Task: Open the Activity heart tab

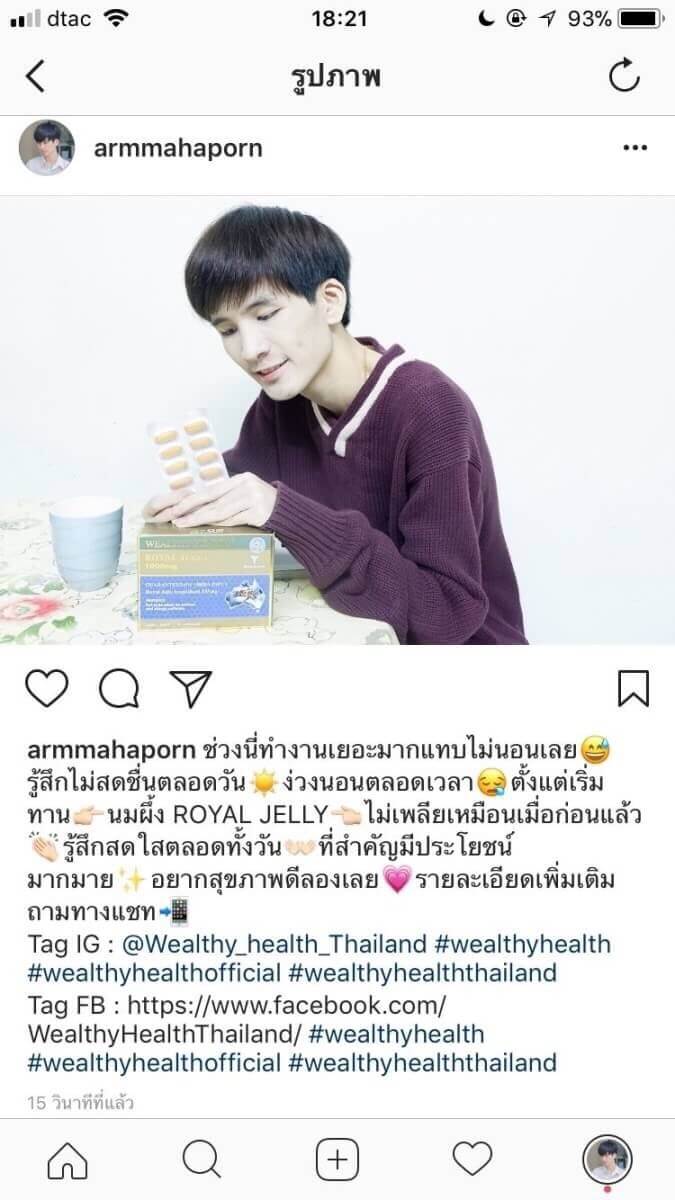Action: [x=472, y=1160]
